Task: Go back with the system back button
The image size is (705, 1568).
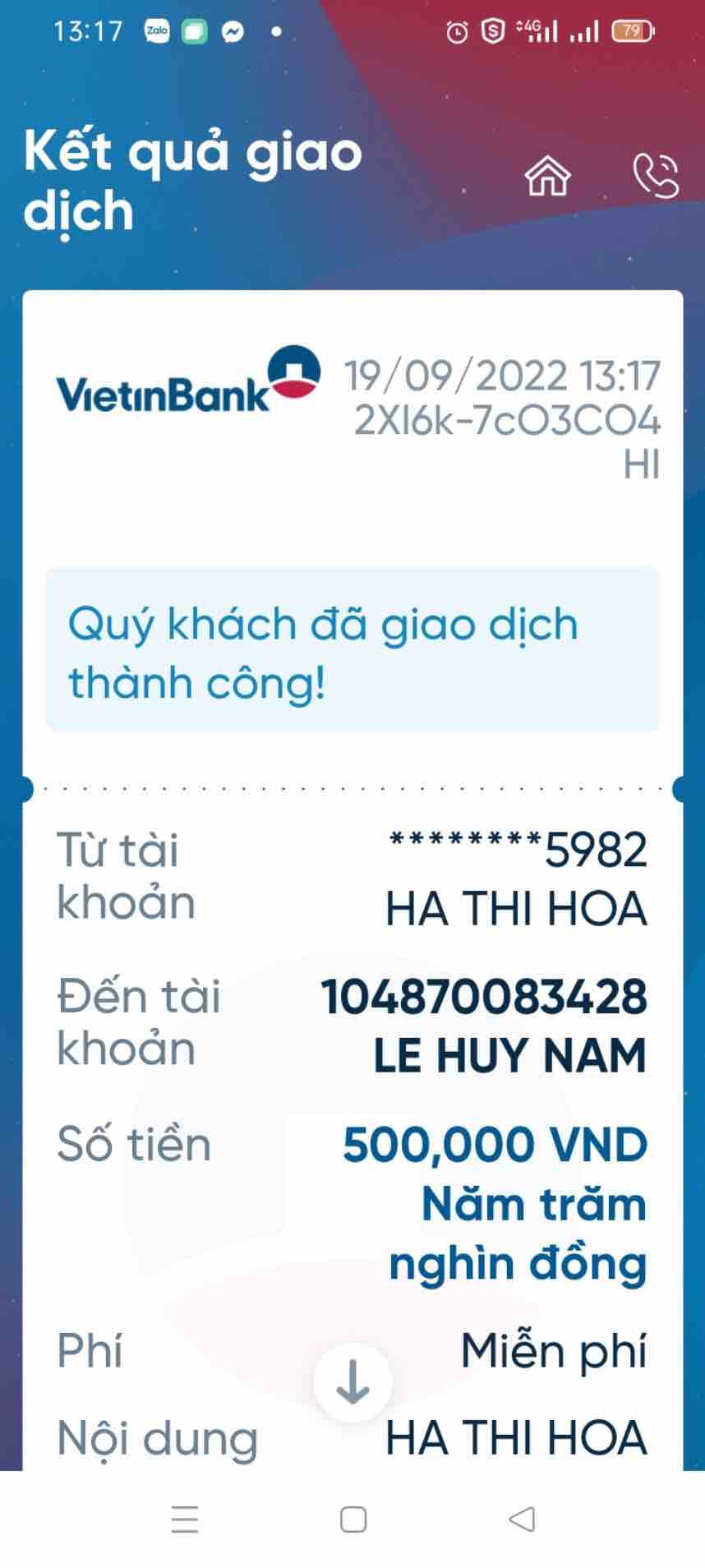Action: [522, 1519]
